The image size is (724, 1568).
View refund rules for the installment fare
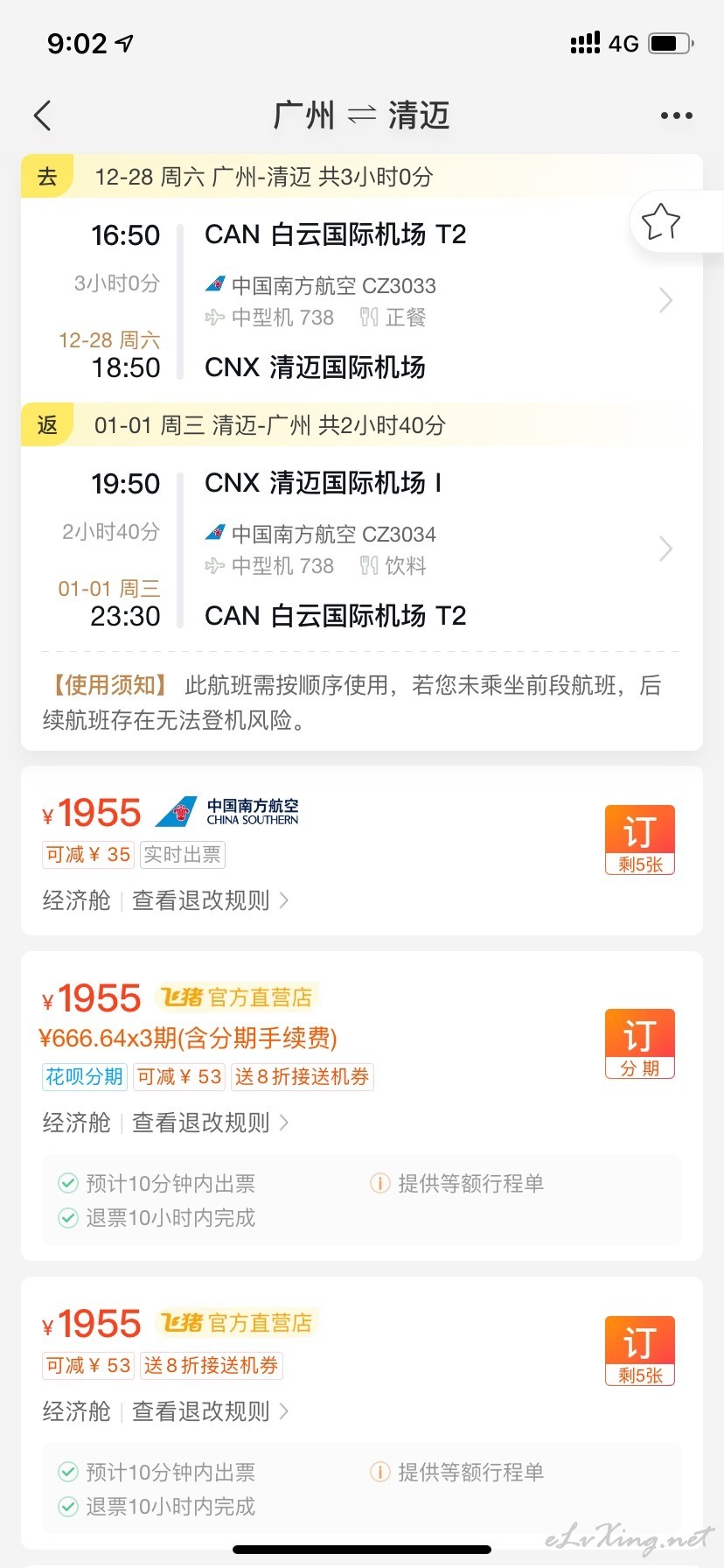click(210, 1123)
